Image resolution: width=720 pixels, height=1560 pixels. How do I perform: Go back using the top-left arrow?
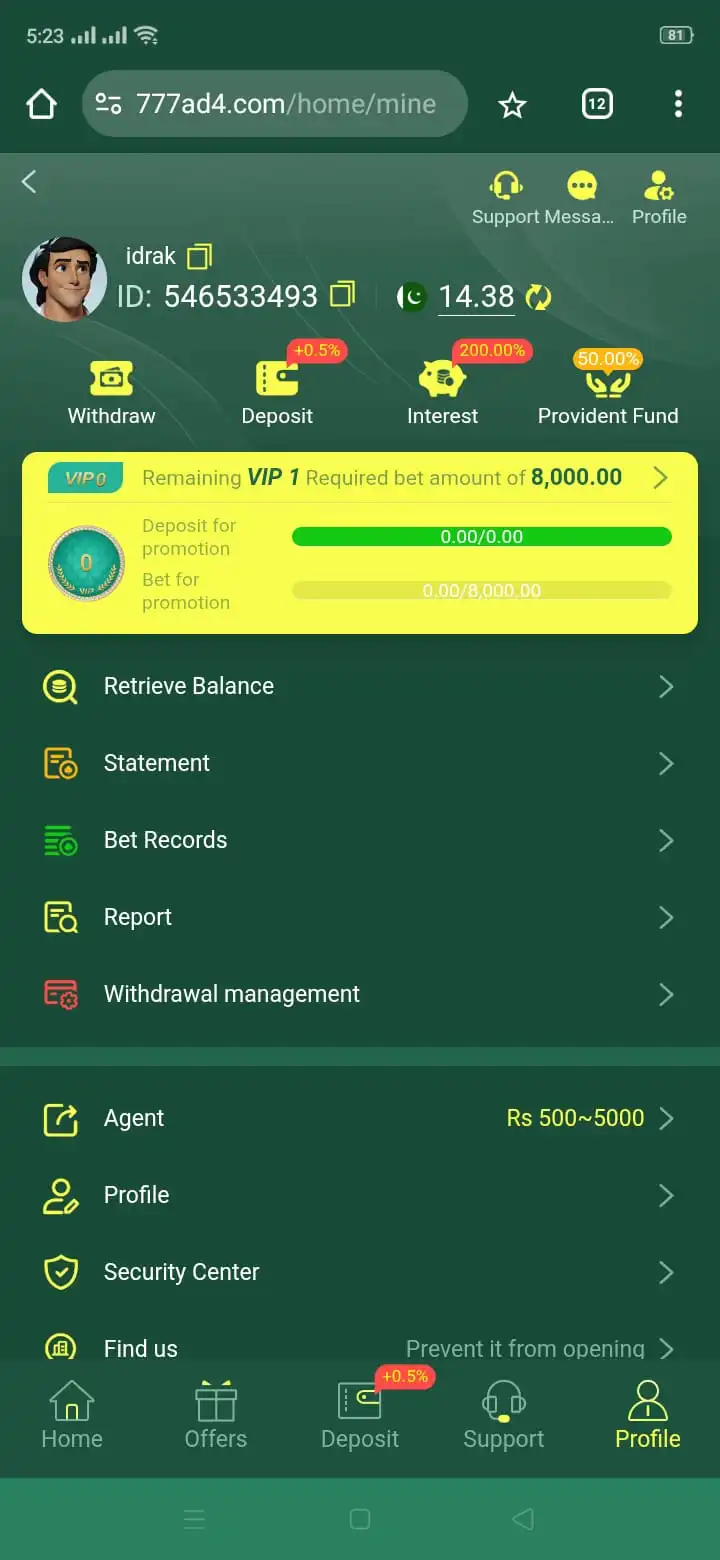[x=29, y=181]
